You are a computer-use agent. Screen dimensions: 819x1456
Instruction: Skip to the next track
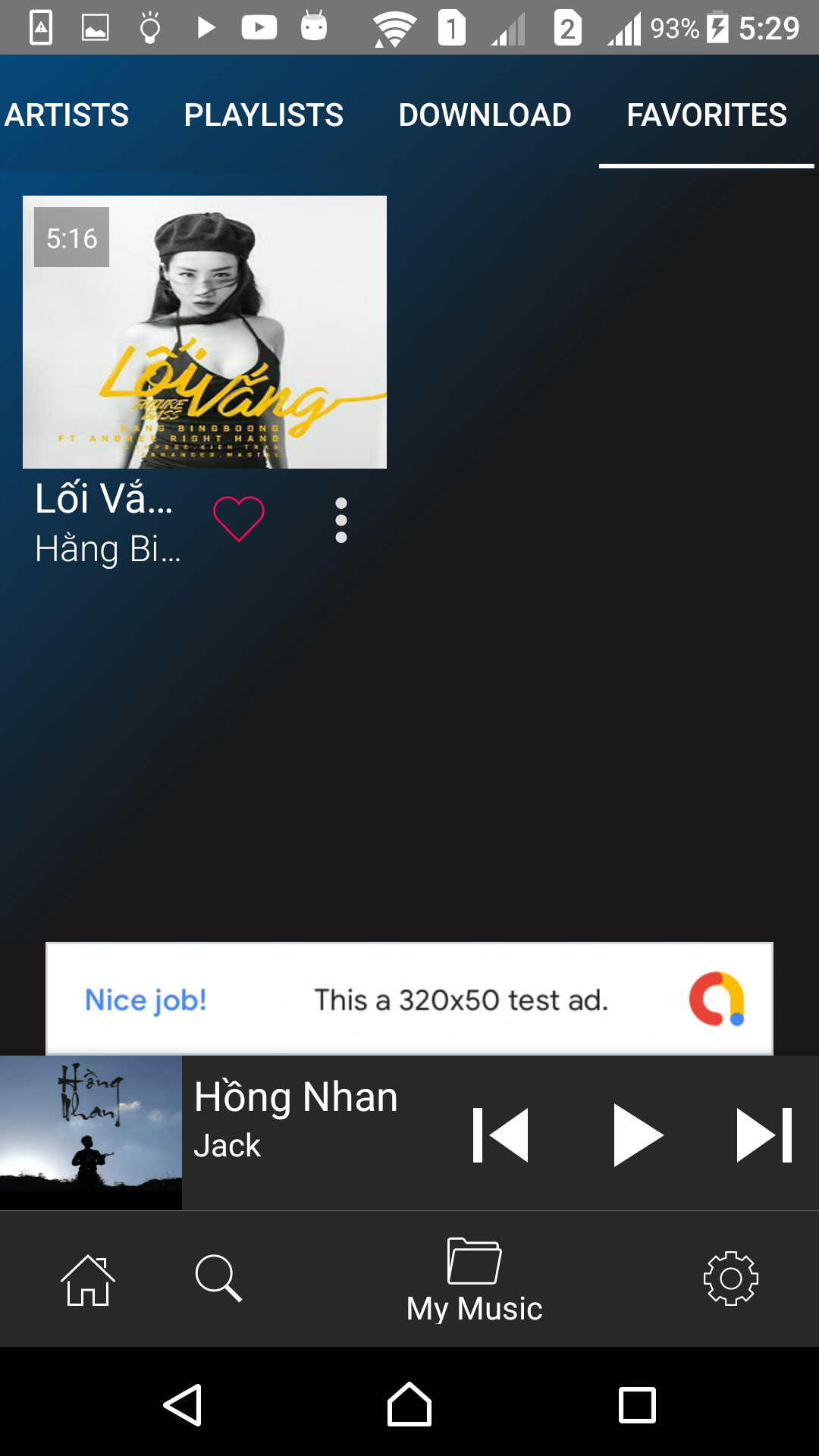764,1135
